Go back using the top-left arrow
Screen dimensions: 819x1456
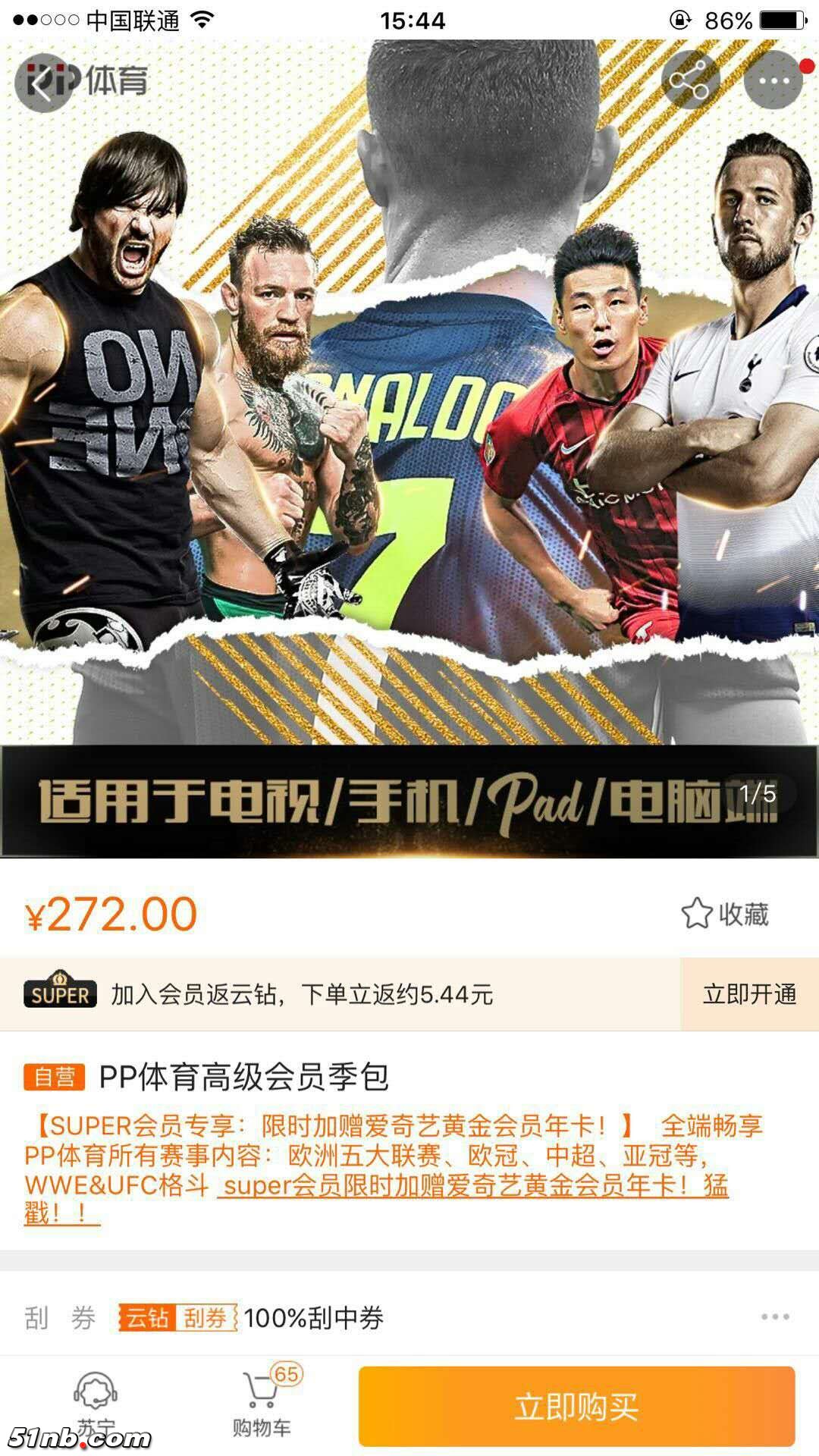point(42,83)
